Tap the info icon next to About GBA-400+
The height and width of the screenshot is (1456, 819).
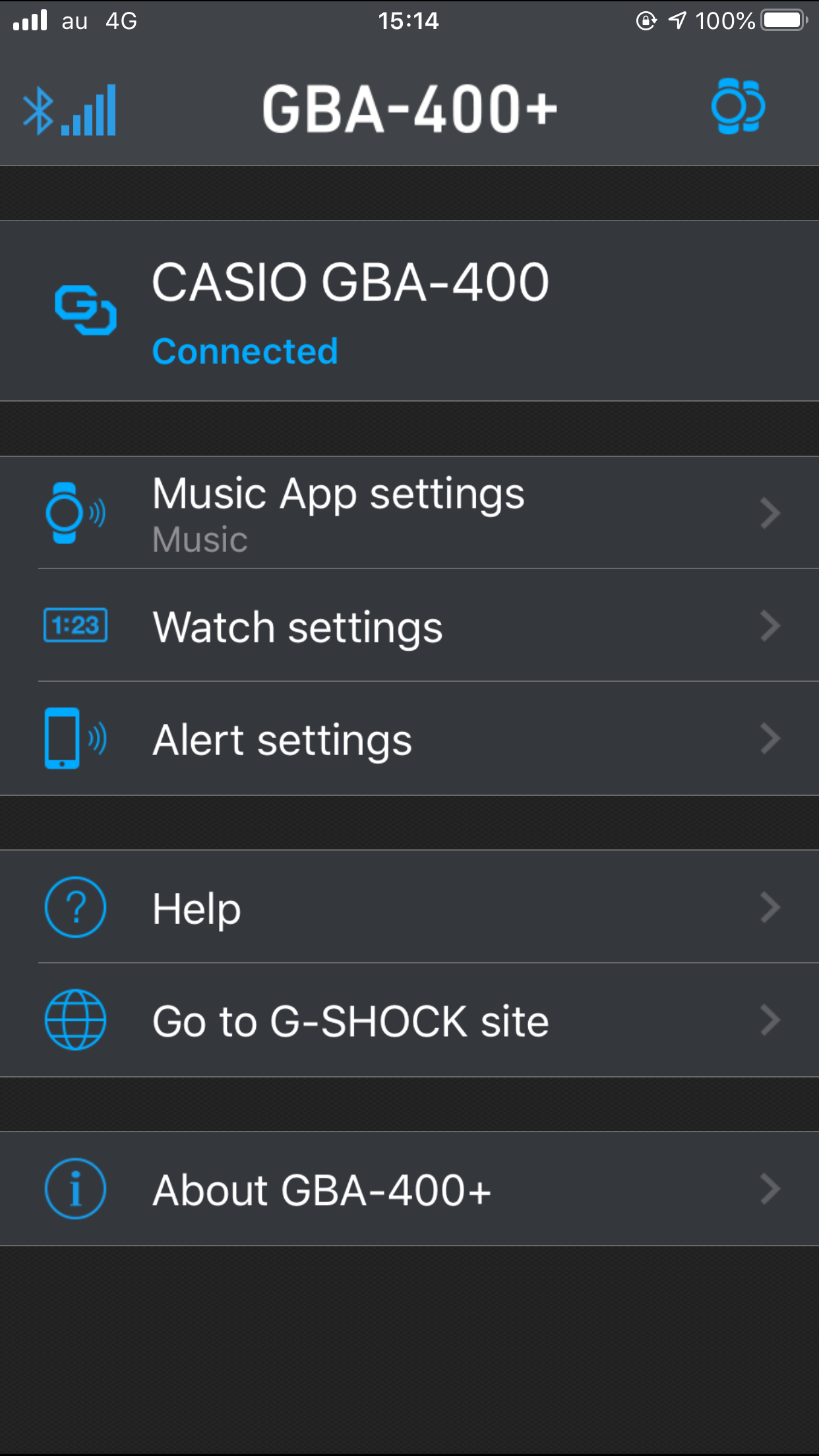[x=75, y=1188]
